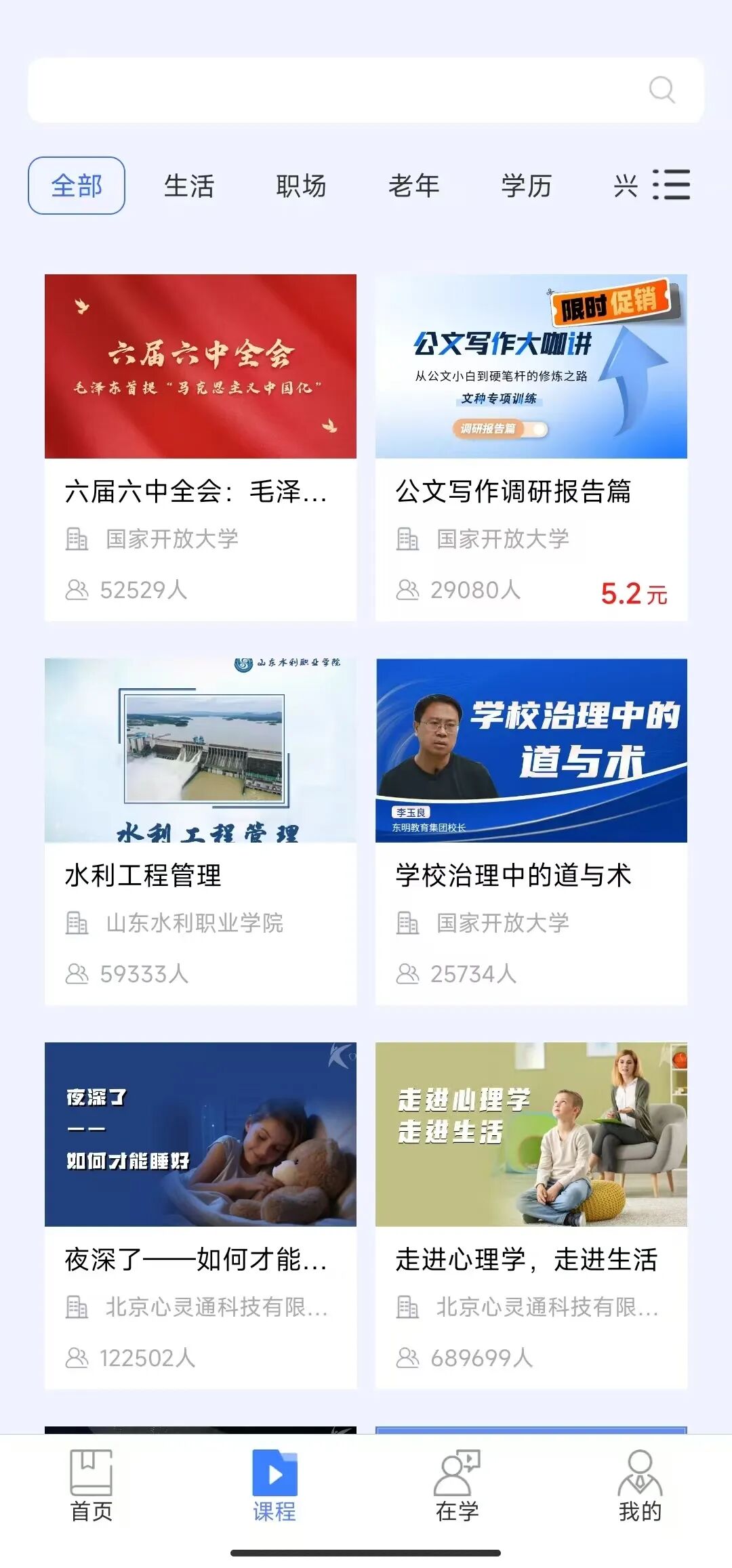Image resolution: width=732 pixels, height=1568 pixels.
Task: Switch to the 职场 category
Action: pyautogui.click(x=302, y=186)
